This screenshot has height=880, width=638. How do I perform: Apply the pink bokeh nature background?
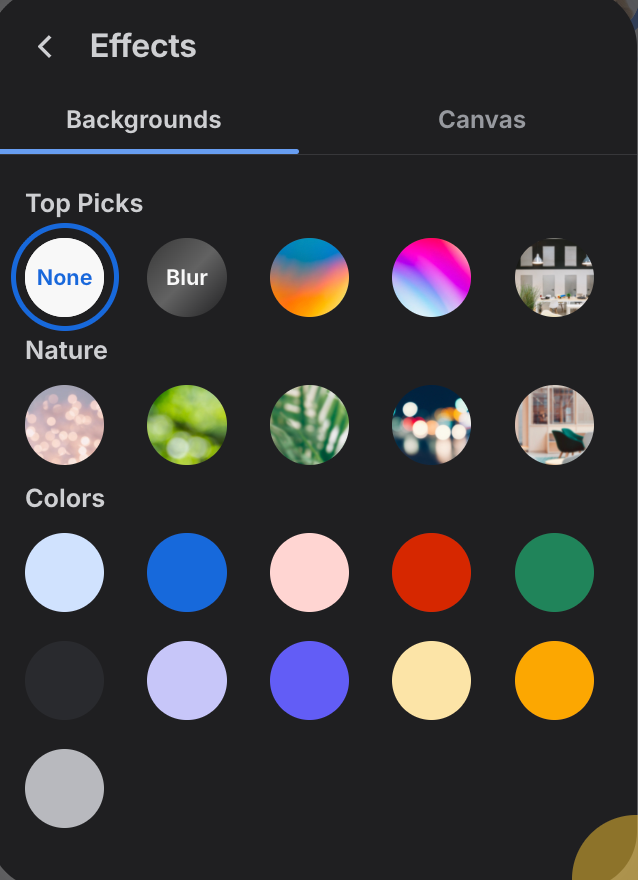pos(65,425)
